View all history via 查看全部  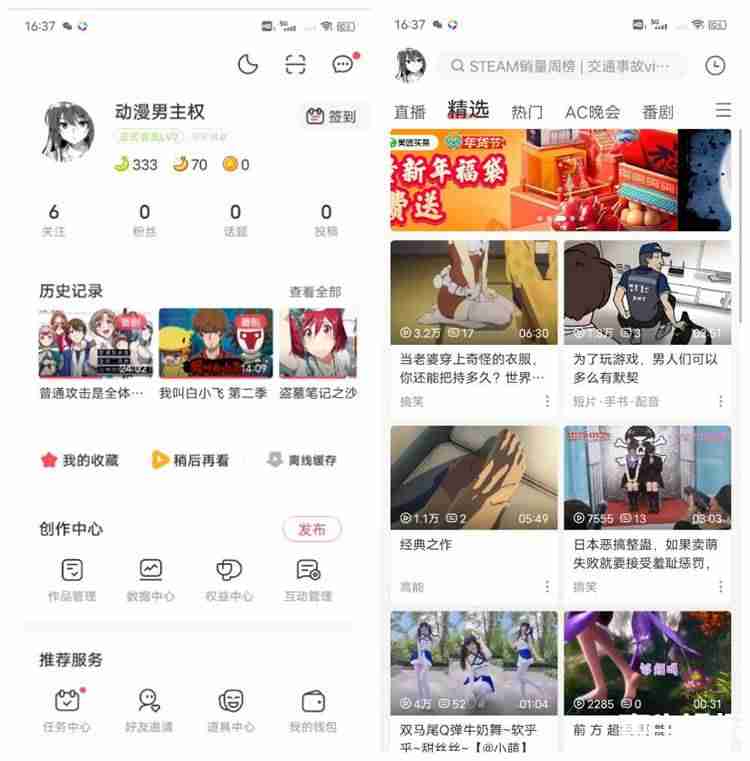[315, 292]
